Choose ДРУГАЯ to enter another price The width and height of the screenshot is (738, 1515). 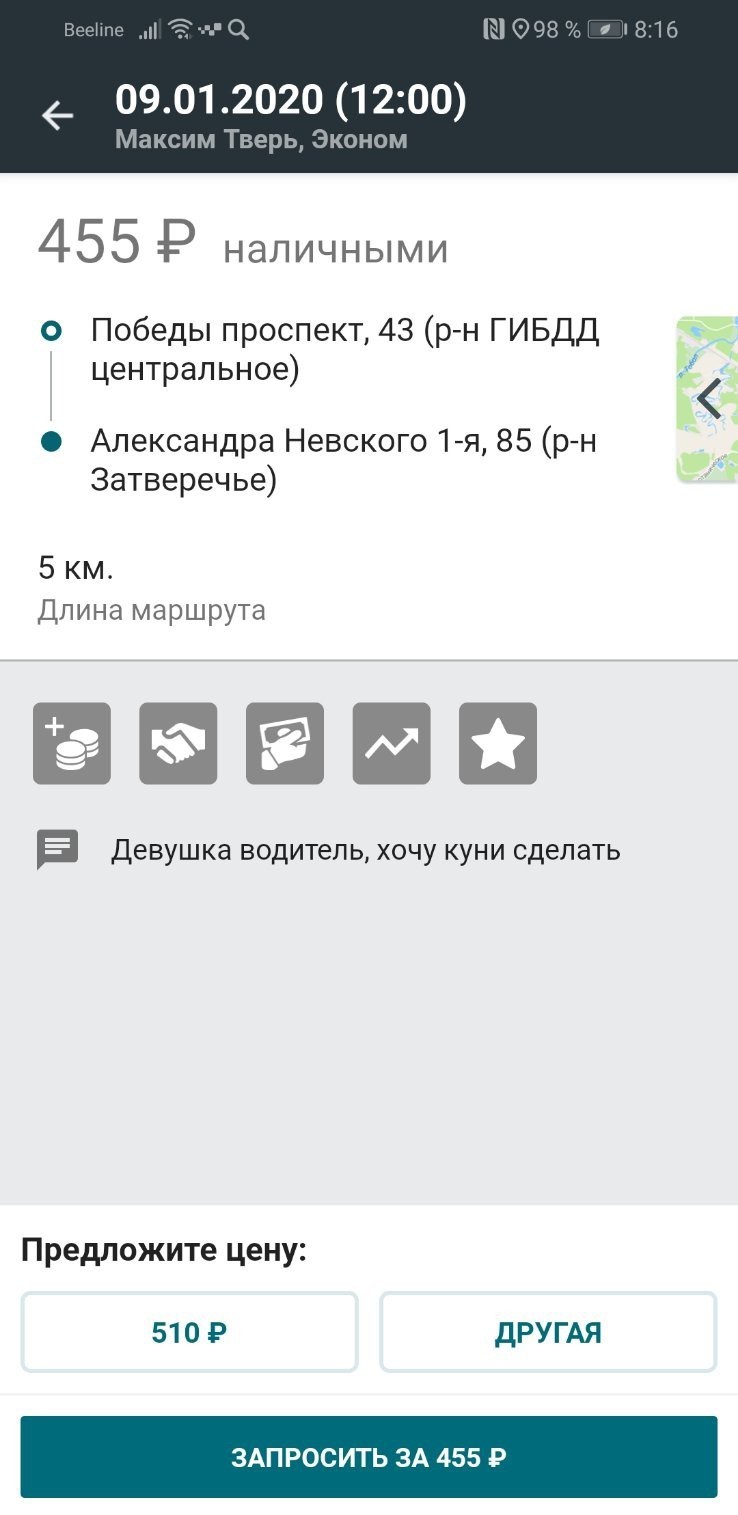(x=548, y=1332)
